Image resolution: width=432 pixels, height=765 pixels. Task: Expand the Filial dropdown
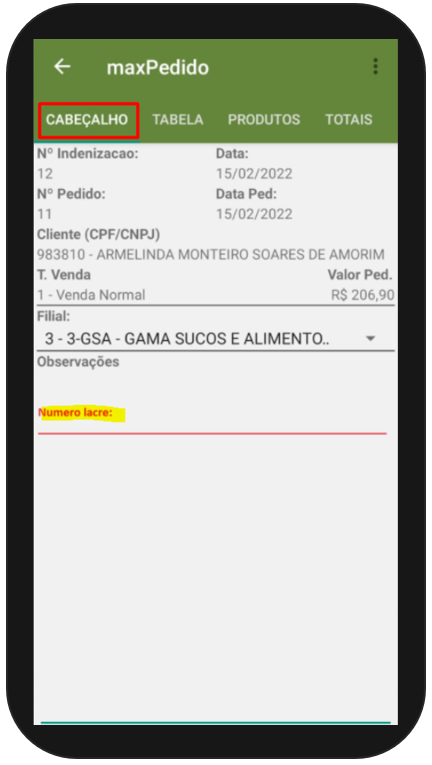[x=215, y=339]
